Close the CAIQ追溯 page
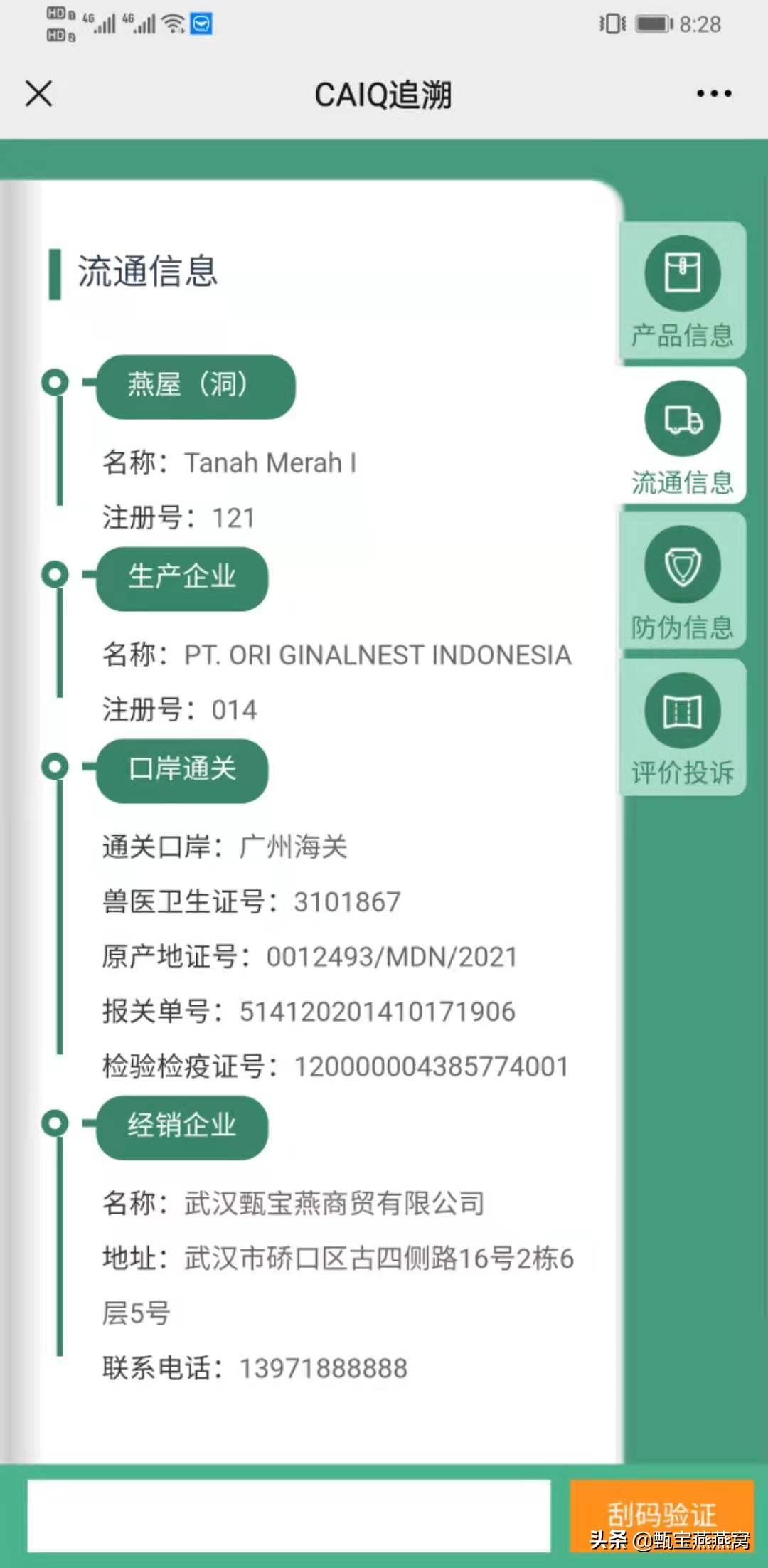The width and height of the screenshot is (768, 1568). tap(38, 93)
